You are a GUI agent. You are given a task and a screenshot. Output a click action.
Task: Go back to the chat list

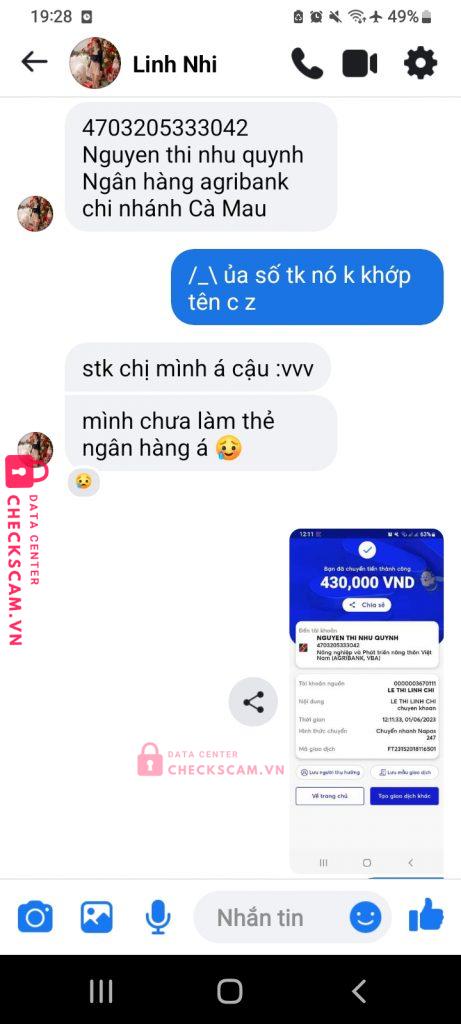34,63
